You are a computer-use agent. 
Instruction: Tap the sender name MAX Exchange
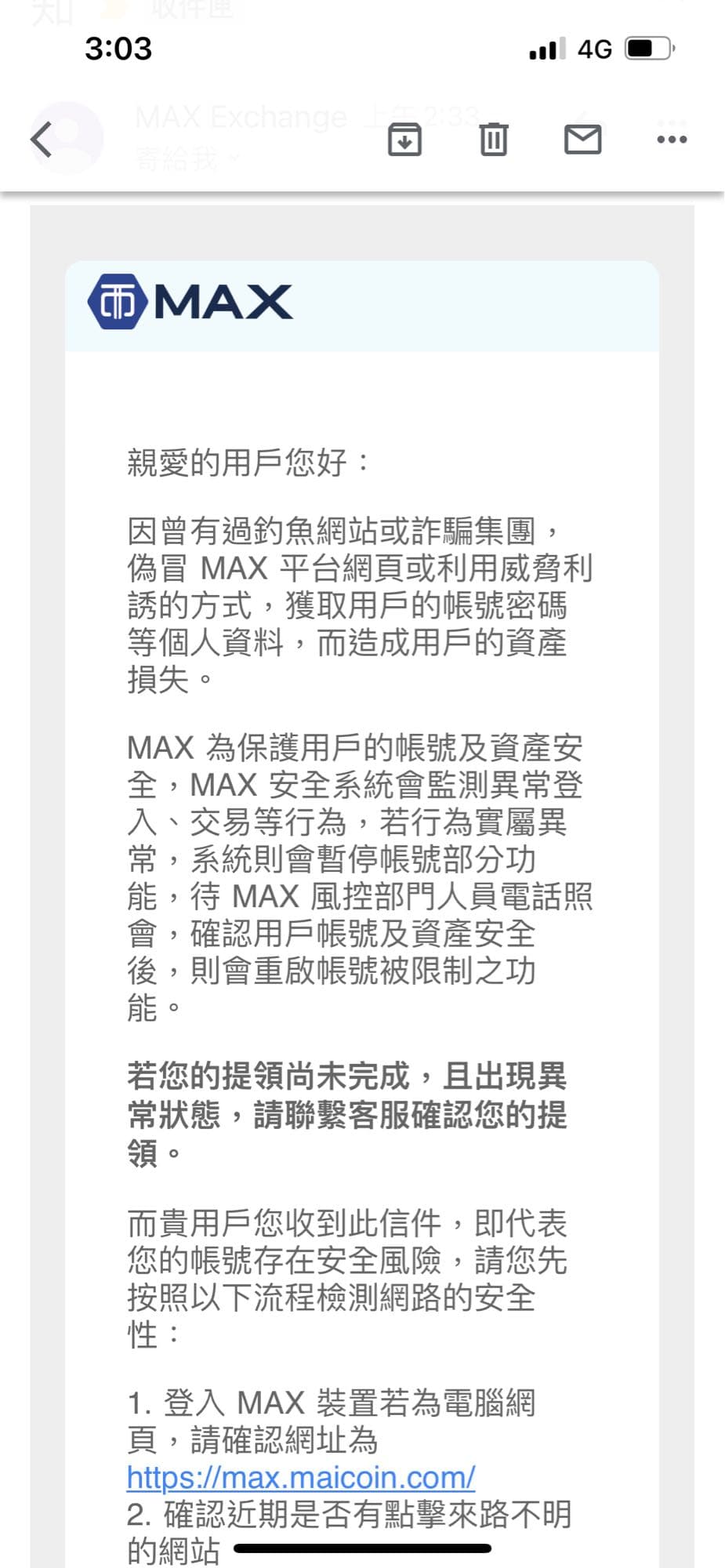tap(239, 116)
